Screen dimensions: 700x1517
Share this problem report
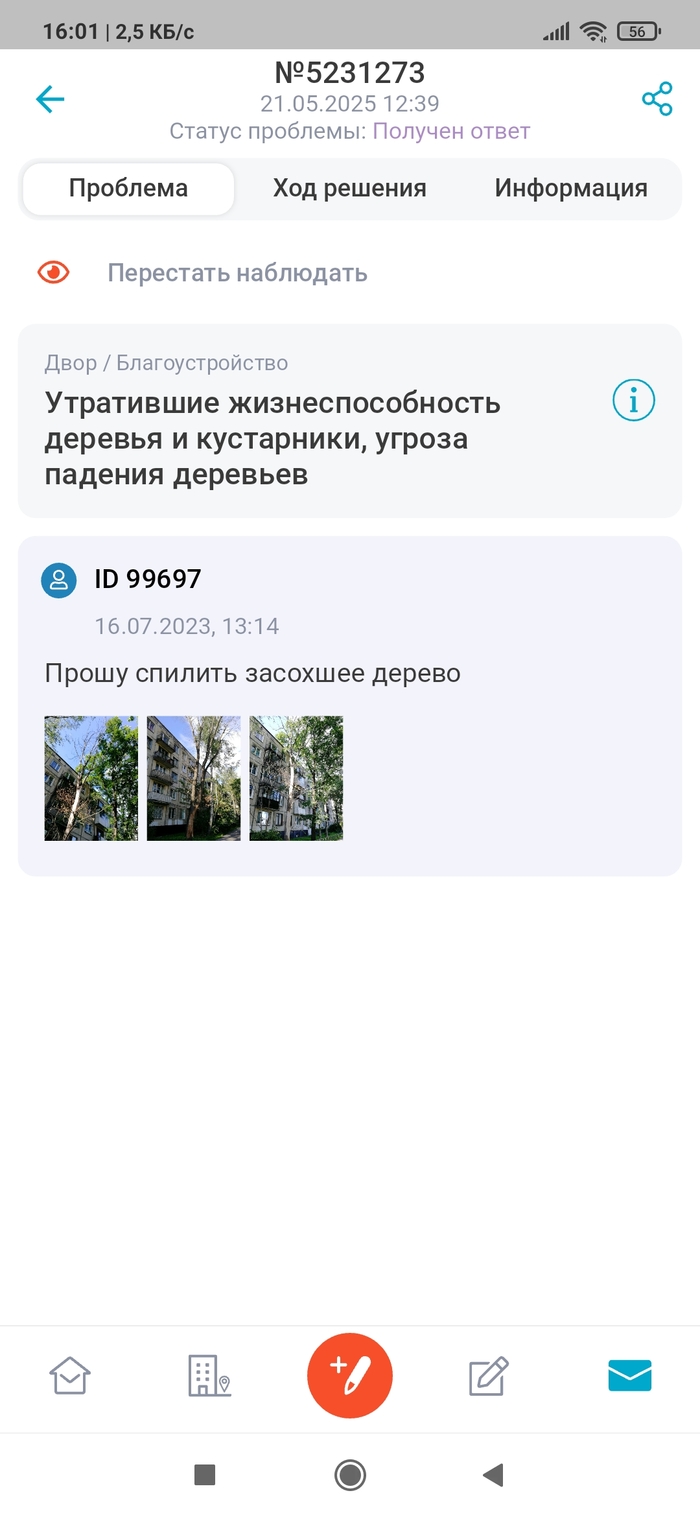[x=657, y=99]
